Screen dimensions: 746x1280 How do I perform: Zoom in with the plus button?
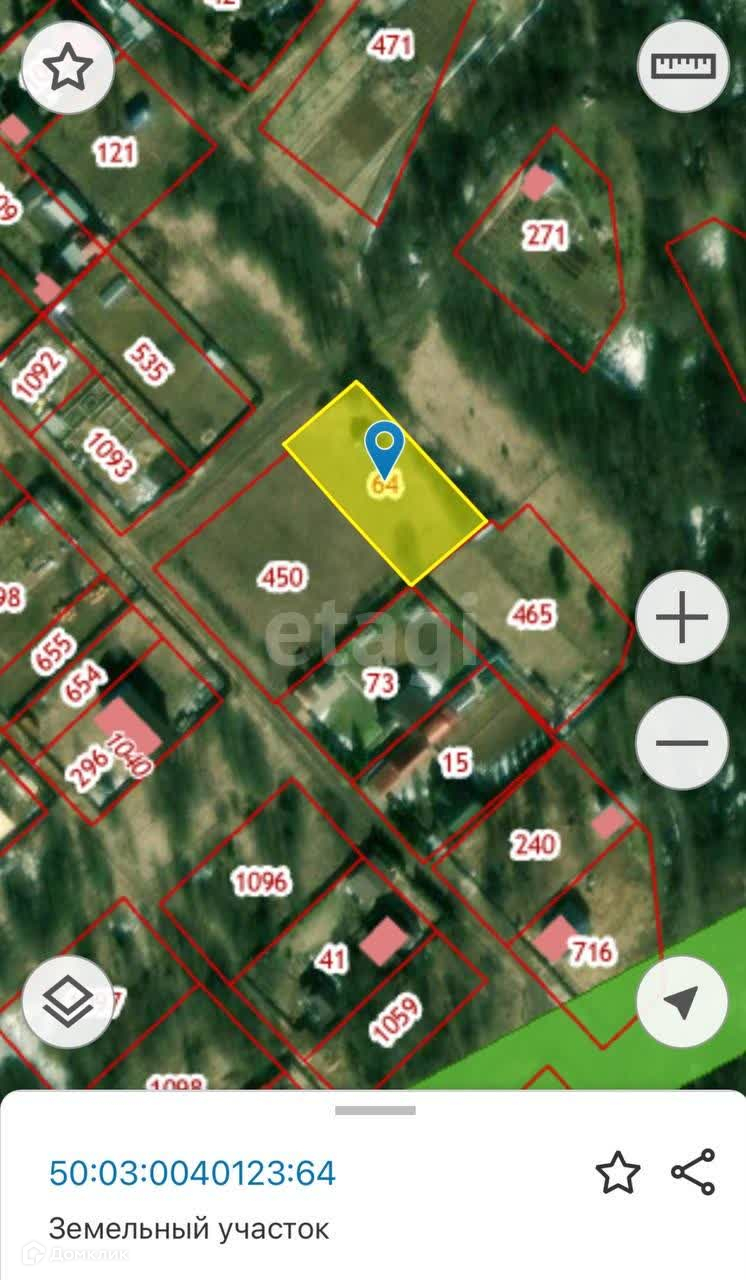(x=684, y=618)
